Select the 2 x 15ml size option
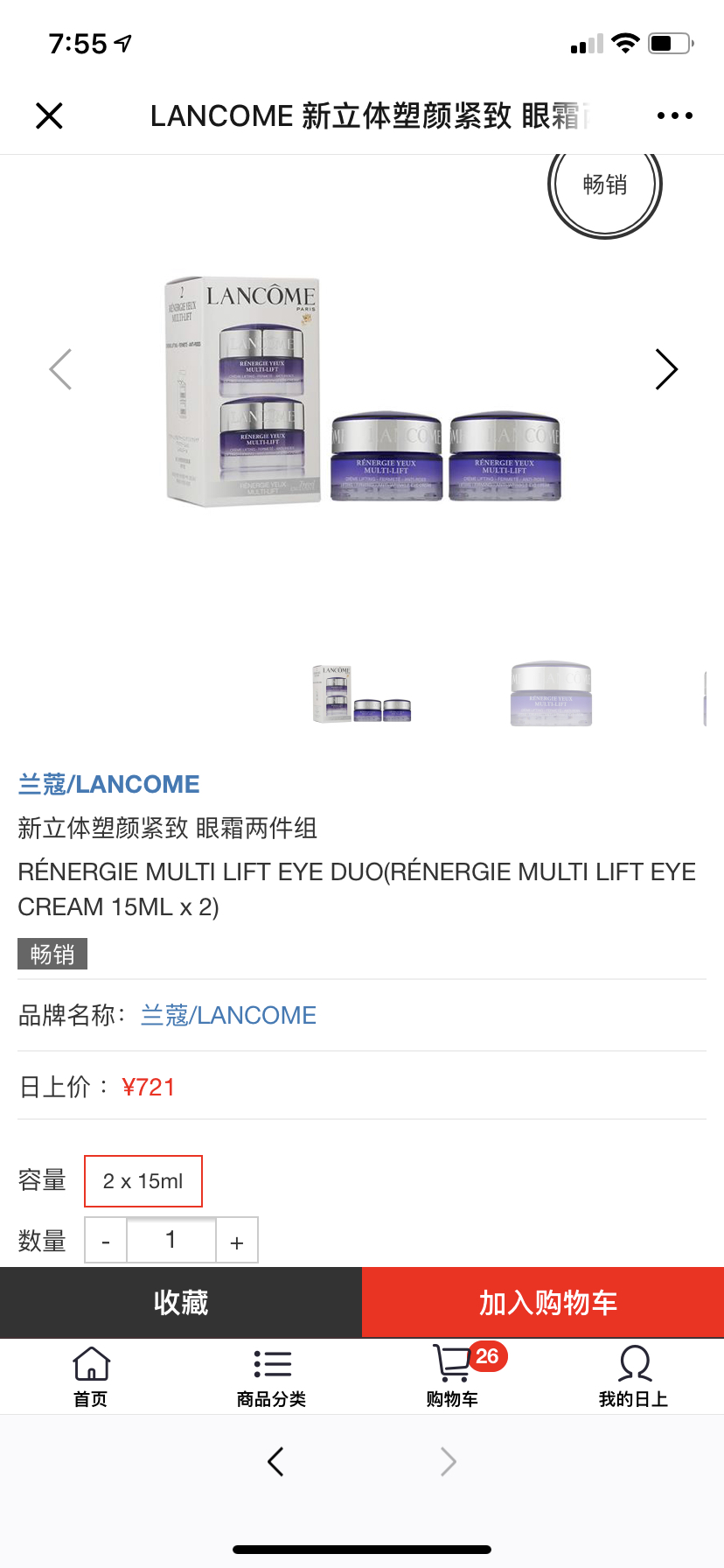724x1568 pixels. [143, 1181]
